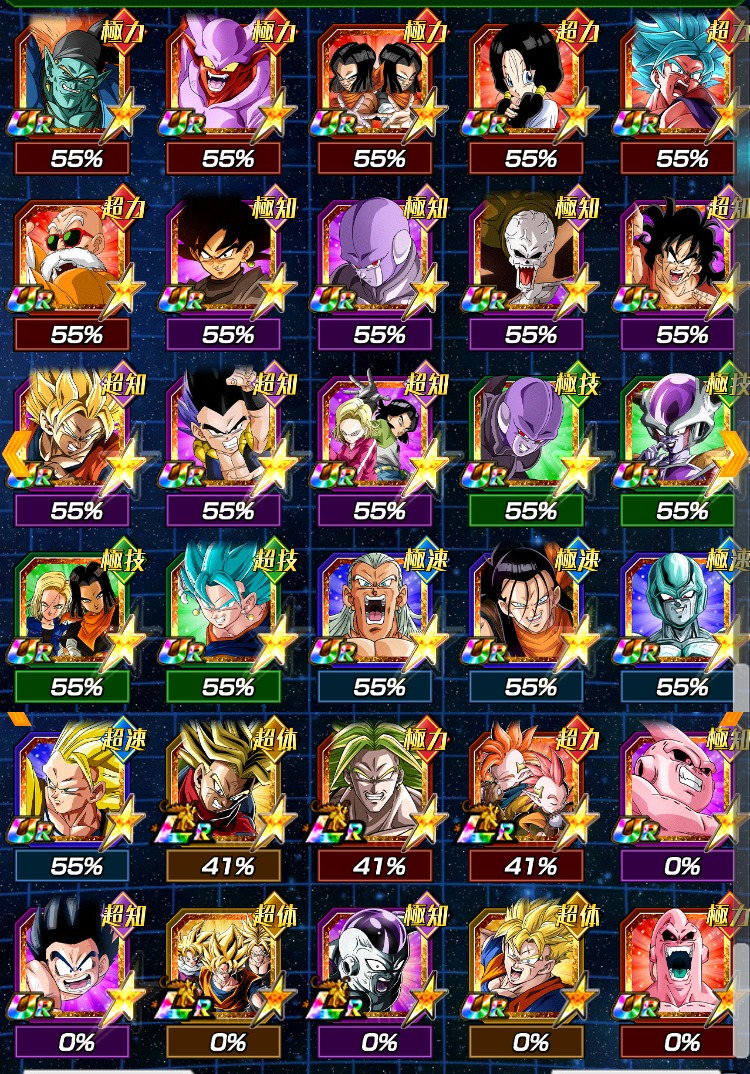Open the LR Broly card at 41%
This screenshot has width=750, height=1074.
[376, 785]
